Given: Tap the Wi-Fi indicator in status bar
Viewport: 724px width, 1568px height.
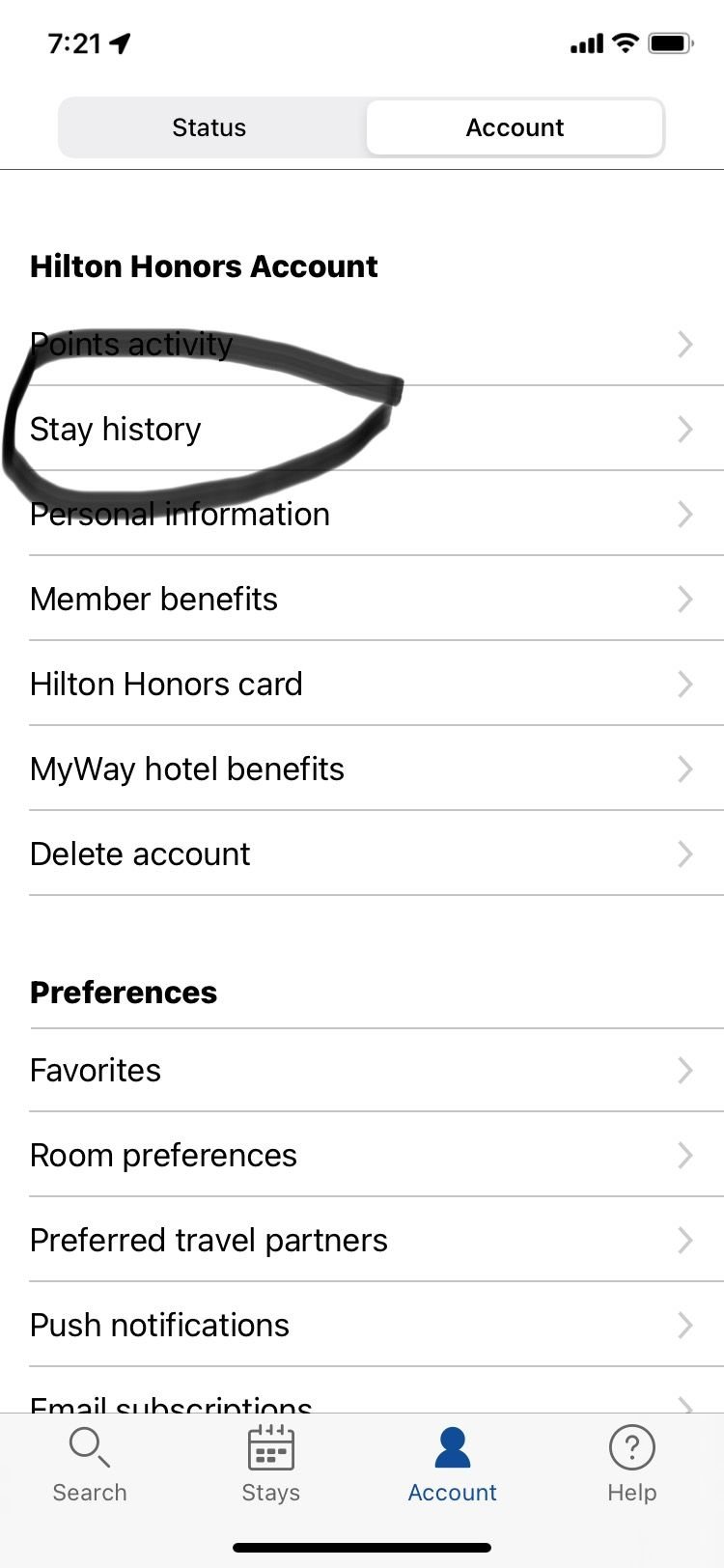Looking at the screenshot, I should coord(624,42).
